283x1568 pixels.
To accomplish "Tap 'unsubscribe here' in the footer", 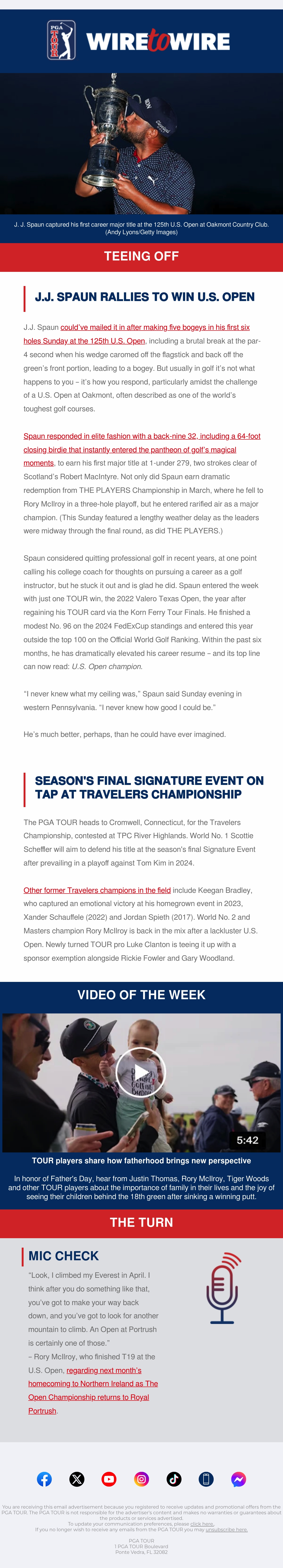I will coord(226,1530).
